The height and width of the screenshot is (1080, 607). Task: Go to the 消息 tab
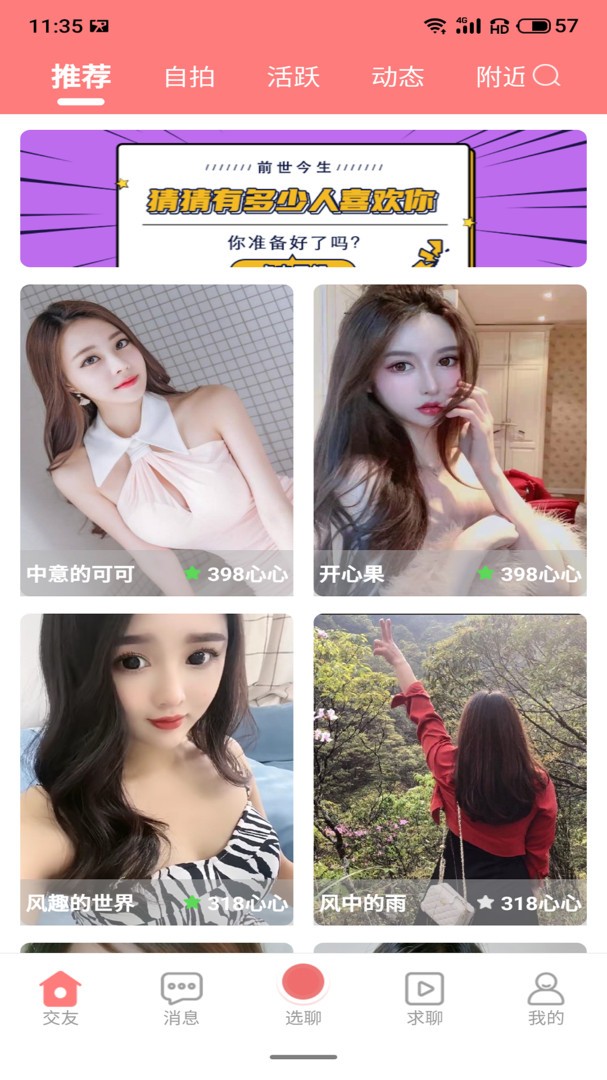[x=181, y=998]
